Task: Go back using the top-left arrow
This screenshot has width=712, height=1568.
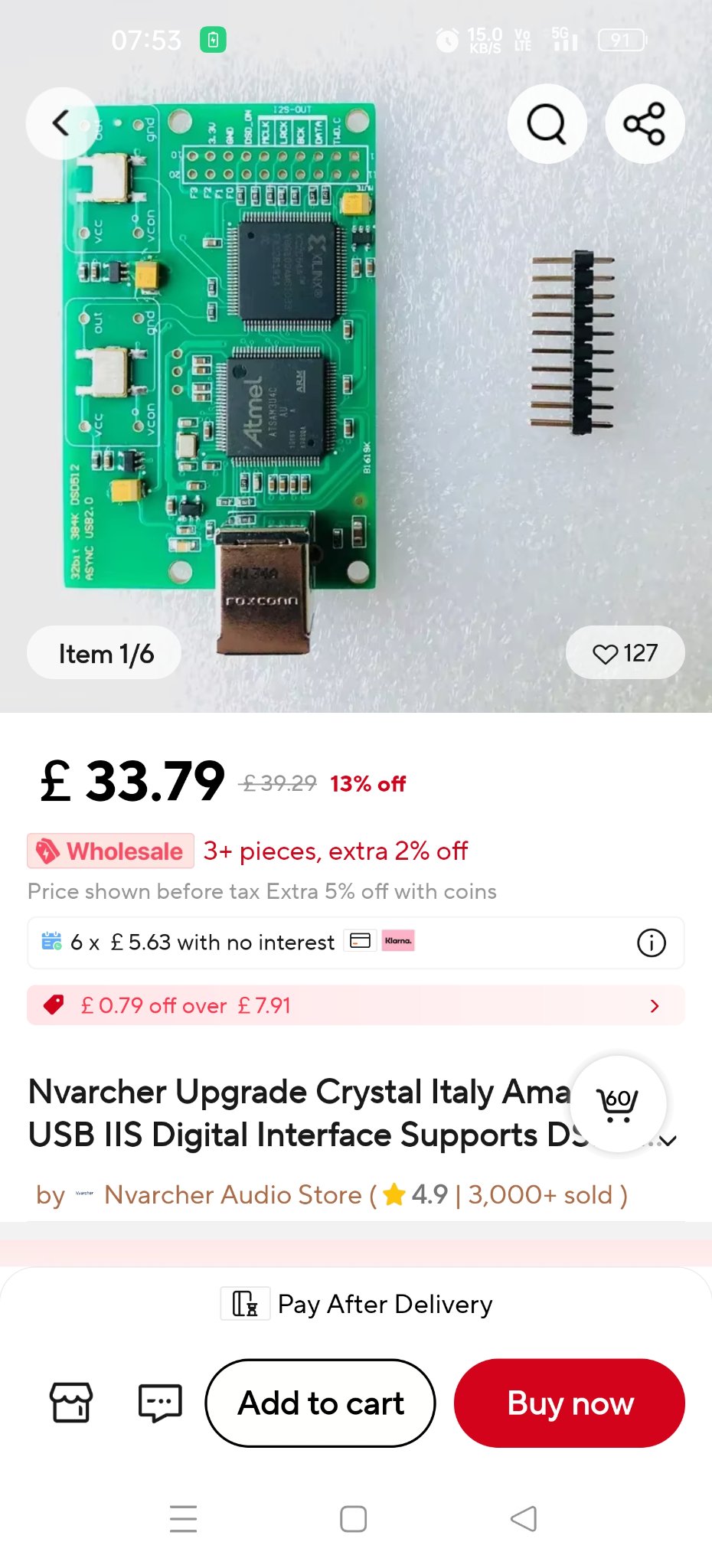Action: click(62, 123)
